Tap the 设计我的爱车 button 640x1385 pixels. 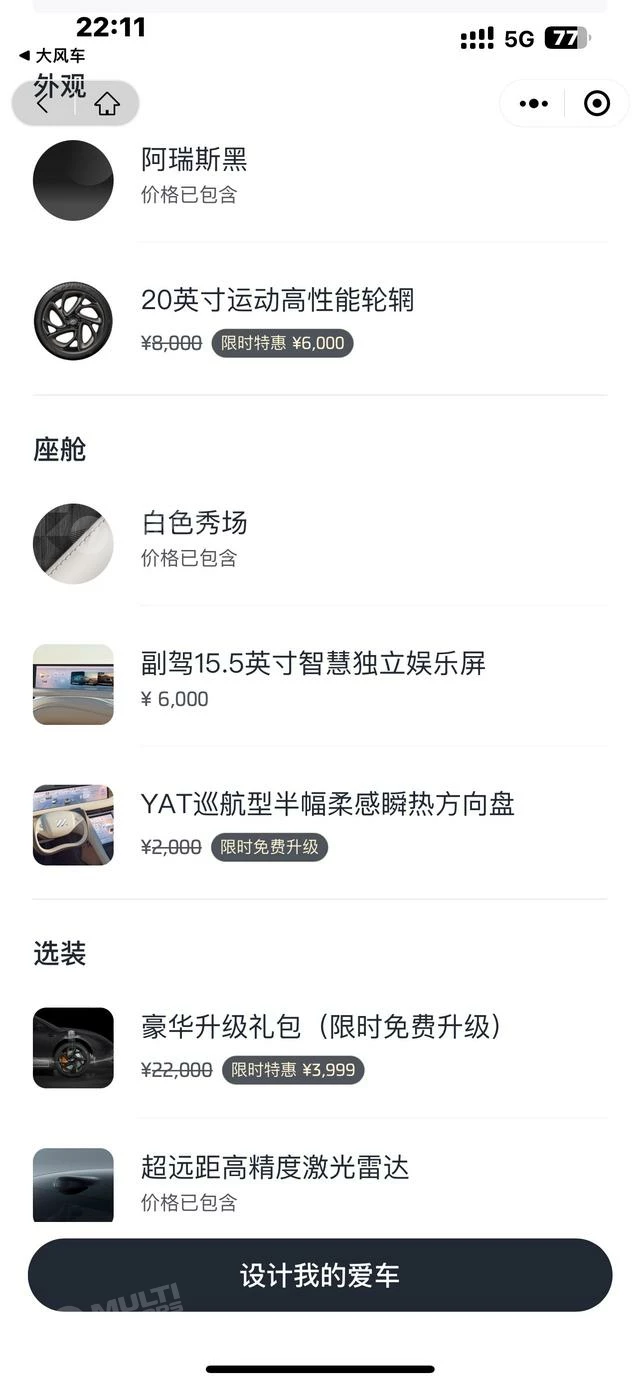click(x=320, y=1275)
